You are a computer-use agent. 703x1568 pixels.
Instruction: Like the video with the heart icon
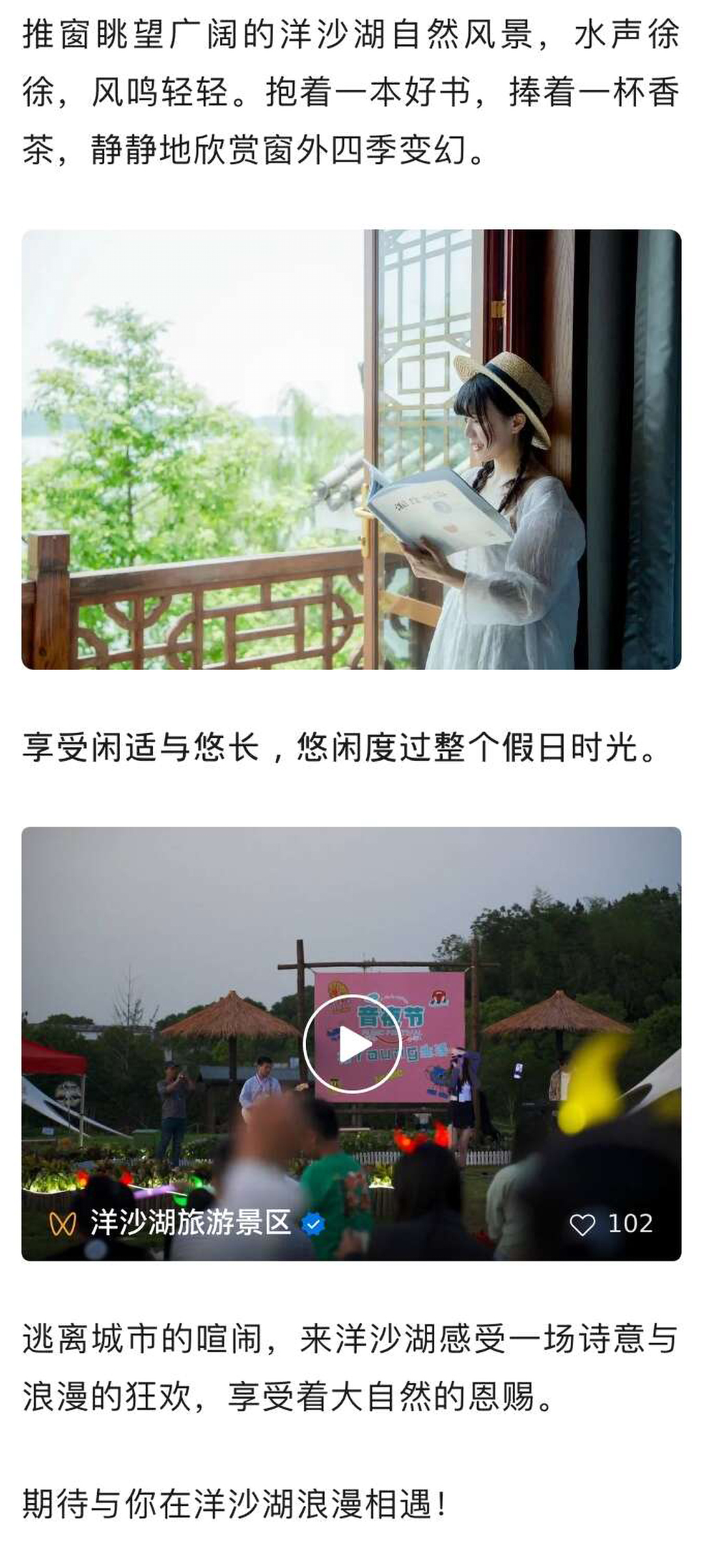tap(582, 1224)
